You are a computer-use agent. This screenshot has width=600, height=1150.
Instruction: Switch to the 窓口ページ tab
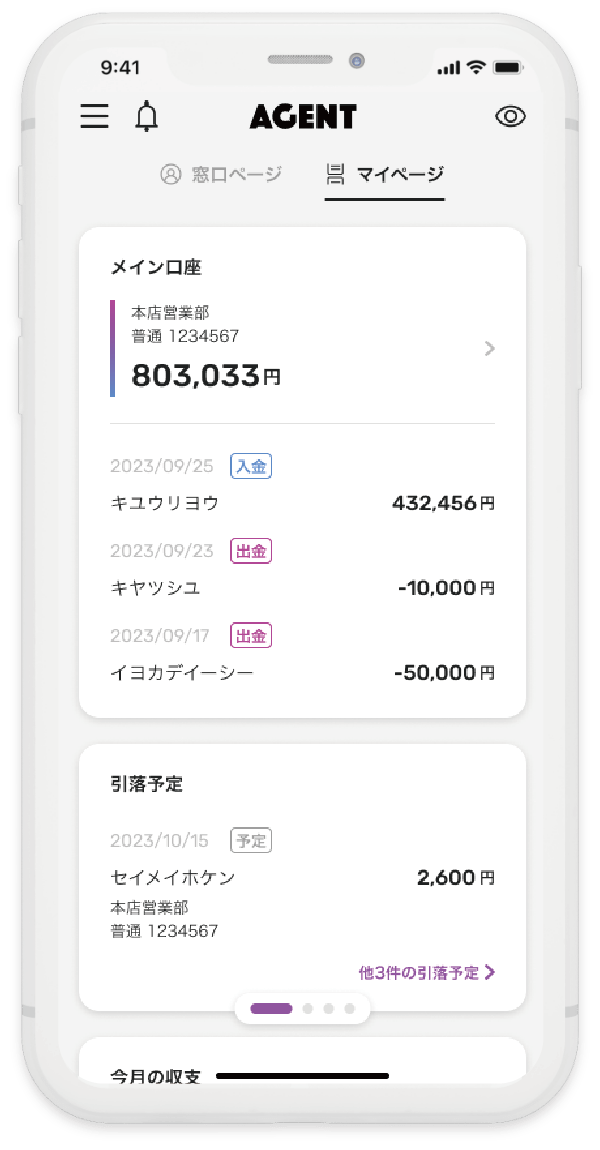(221, 175)
